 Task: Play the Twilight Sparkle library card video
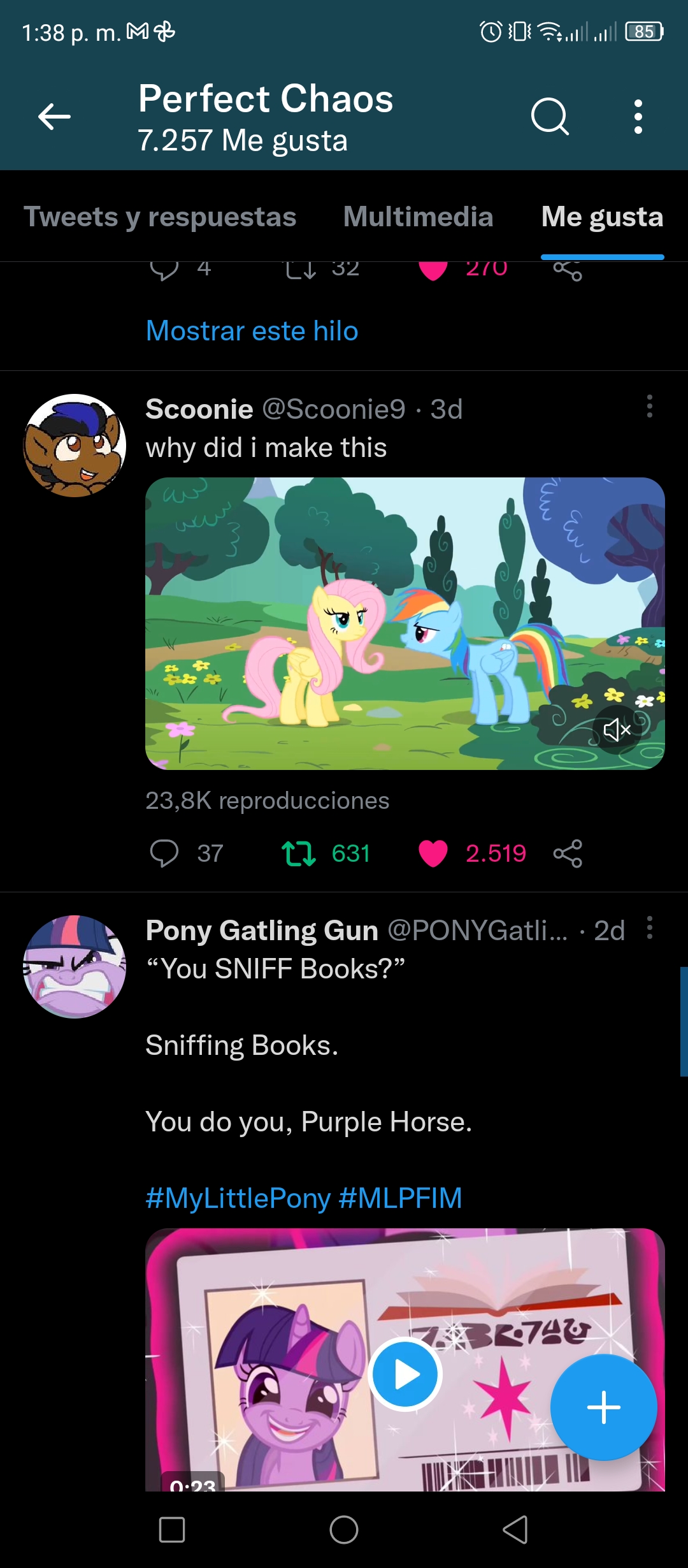405,1374
